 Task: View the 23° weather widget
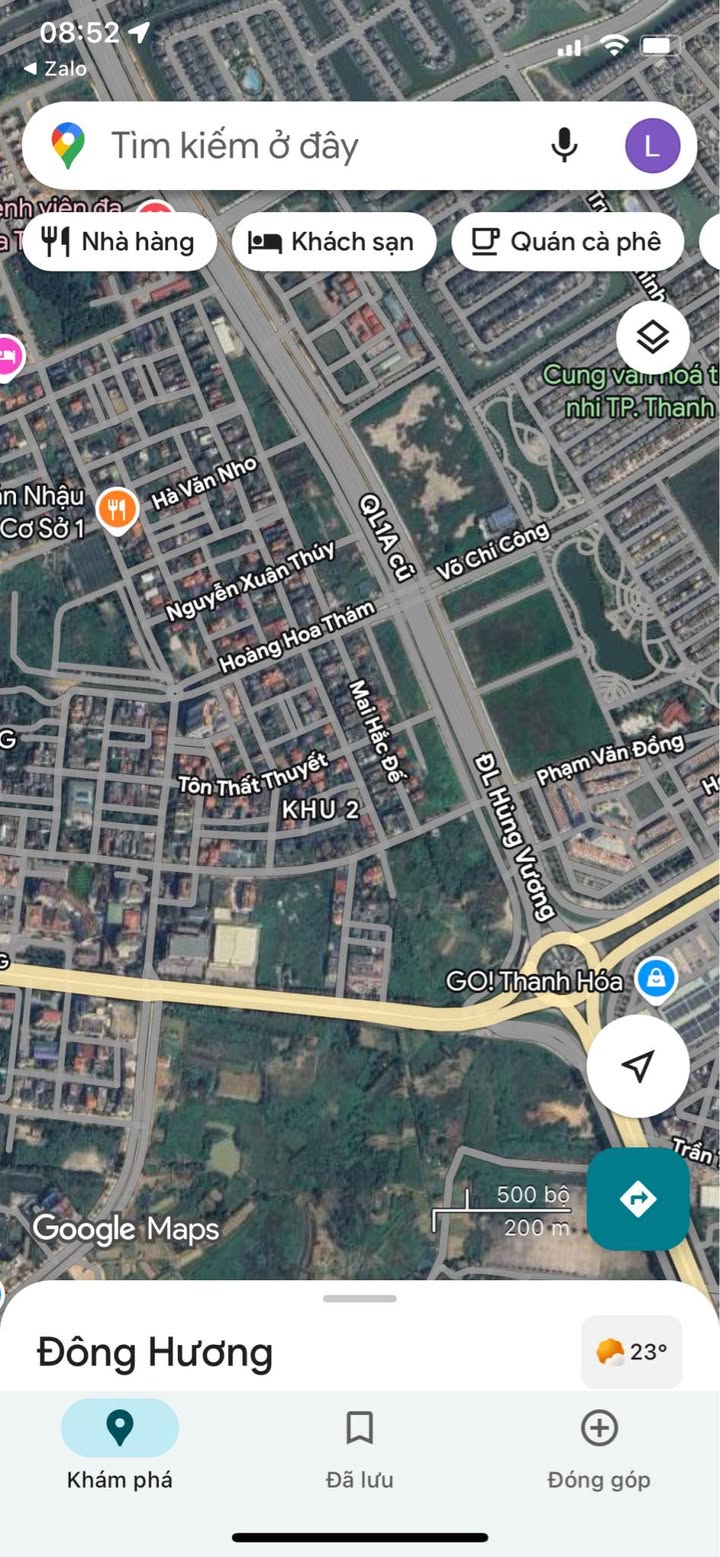click(x=632, y=1352)
